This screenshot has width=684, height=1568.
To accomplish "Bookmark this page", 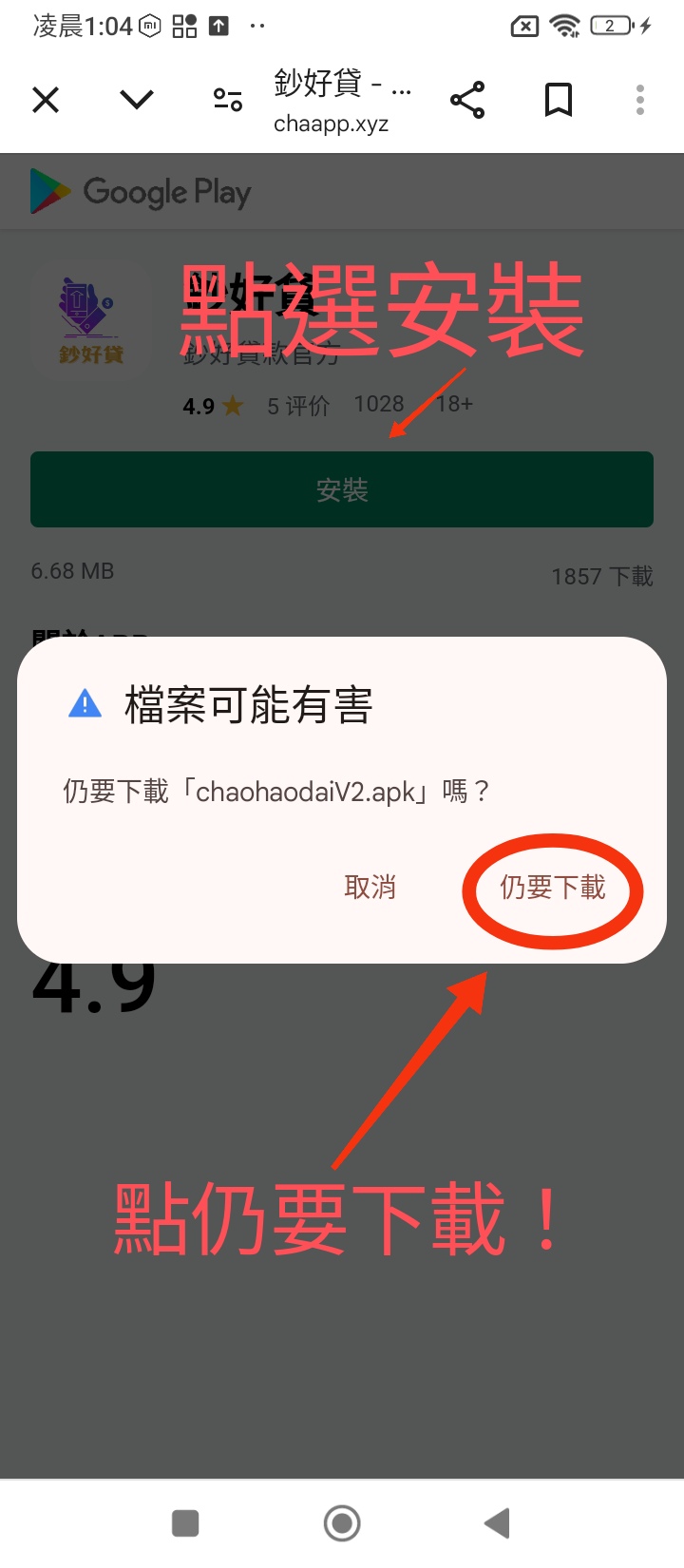I will coord(559,100).
